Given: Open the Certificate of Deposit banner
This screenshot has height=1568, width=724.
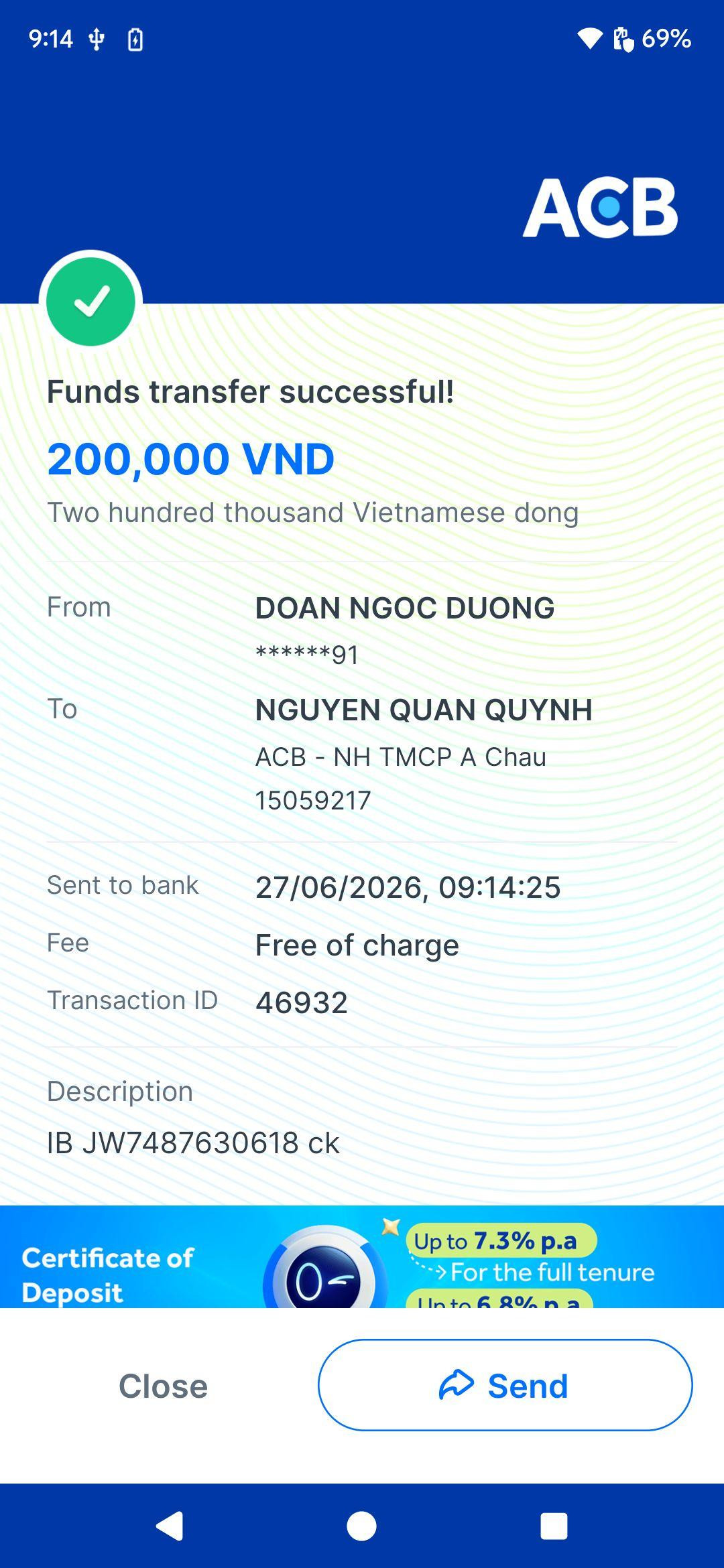Looking at the screenshot, I should [362, 1256].
